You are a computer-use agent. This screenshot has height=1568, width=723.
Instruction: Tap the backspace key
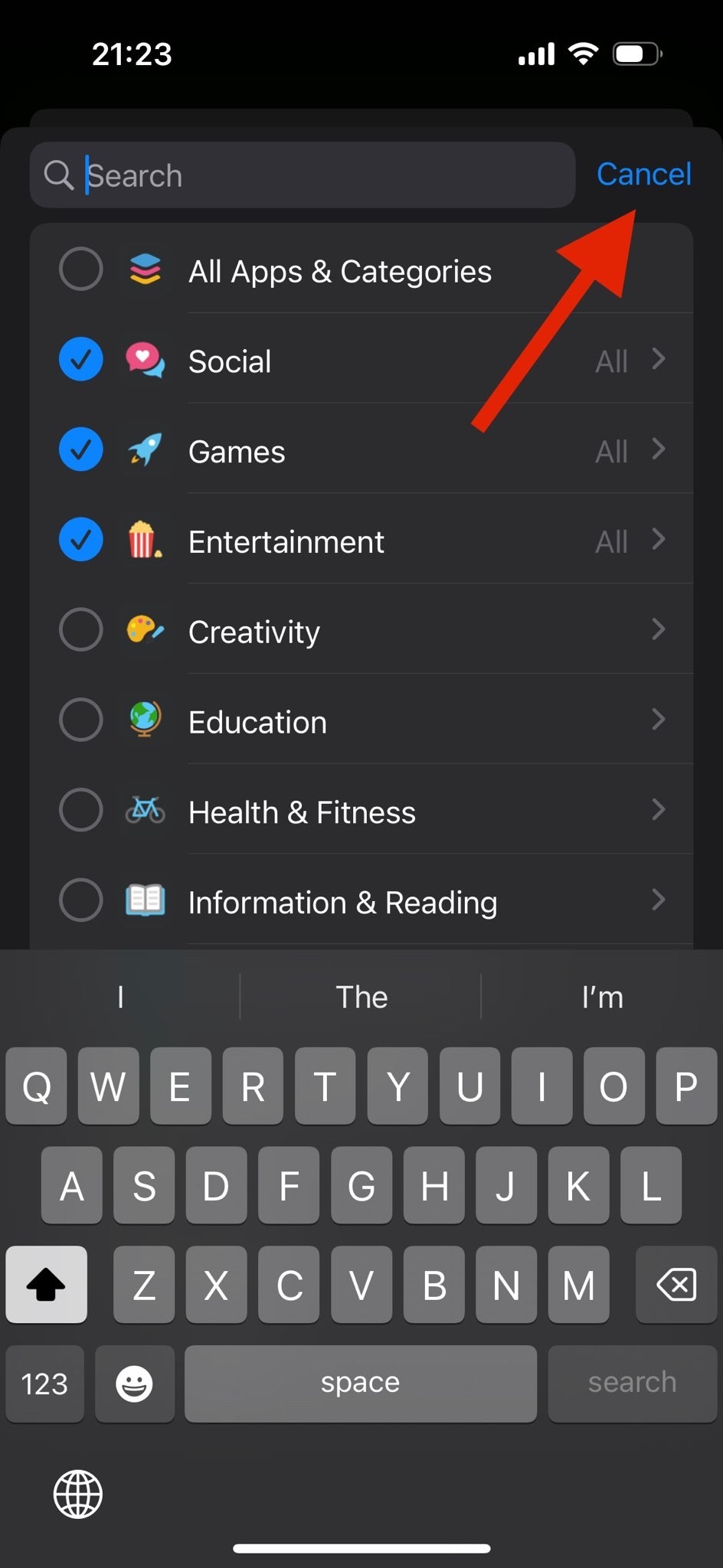click(x=676, y=1285)
